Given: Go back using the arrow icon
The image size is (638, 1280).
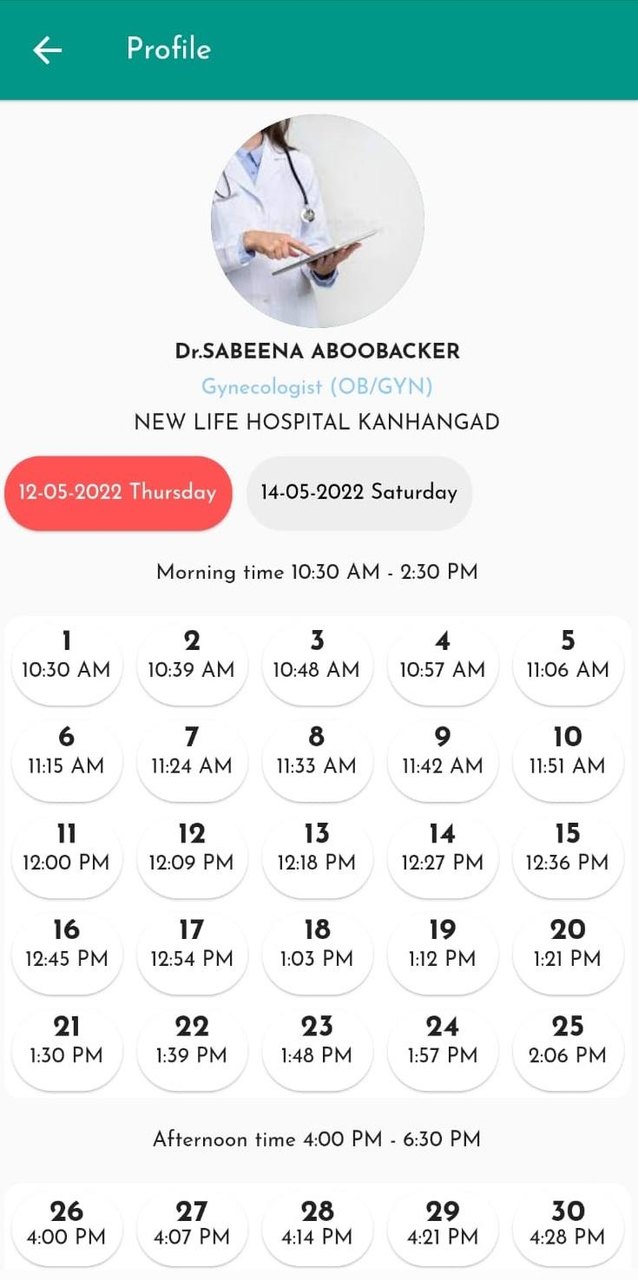Looking at the screenshot, I should tap(47, 50).
